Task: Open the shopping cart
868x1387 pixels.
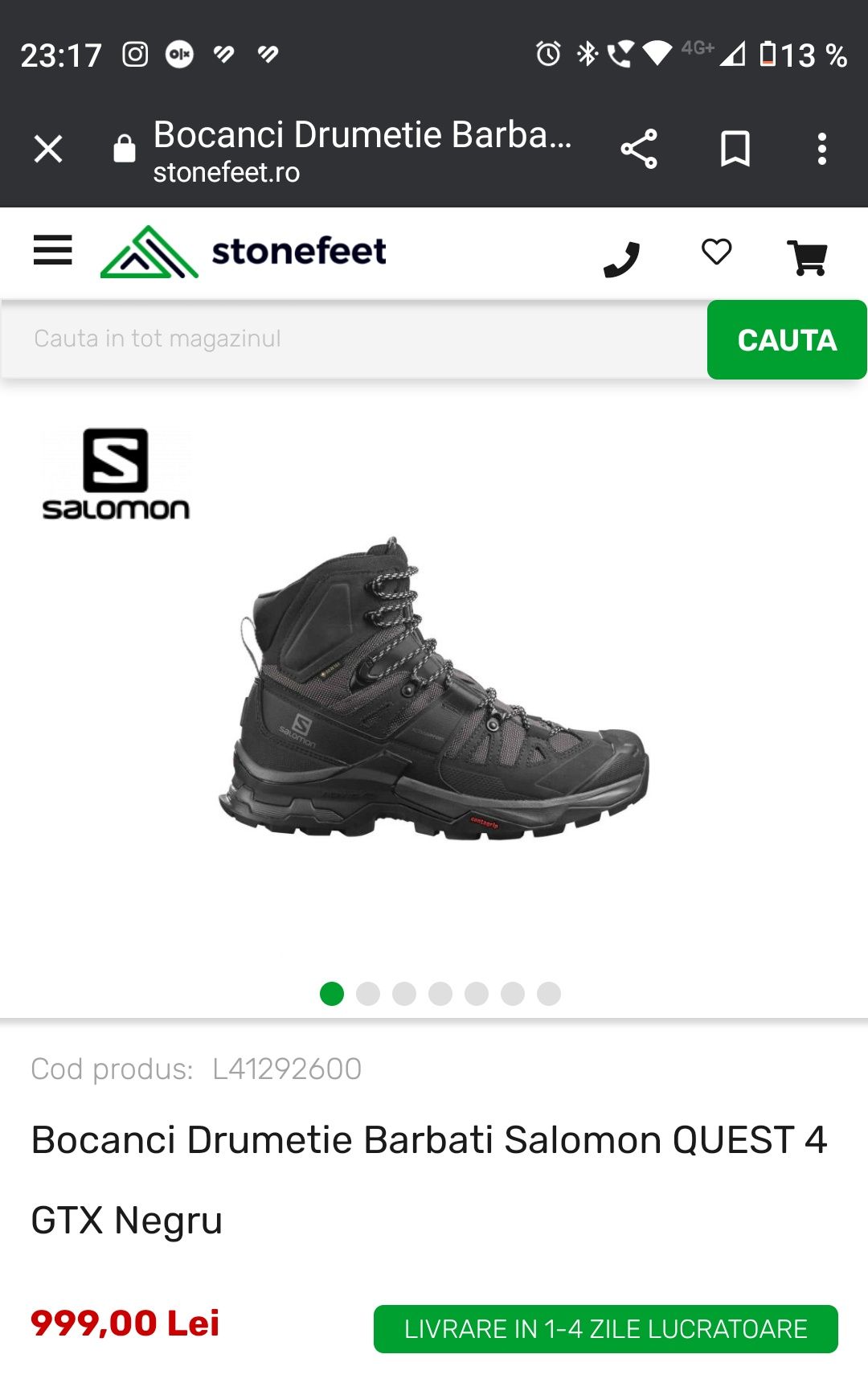Action: (x=807, y=258)
